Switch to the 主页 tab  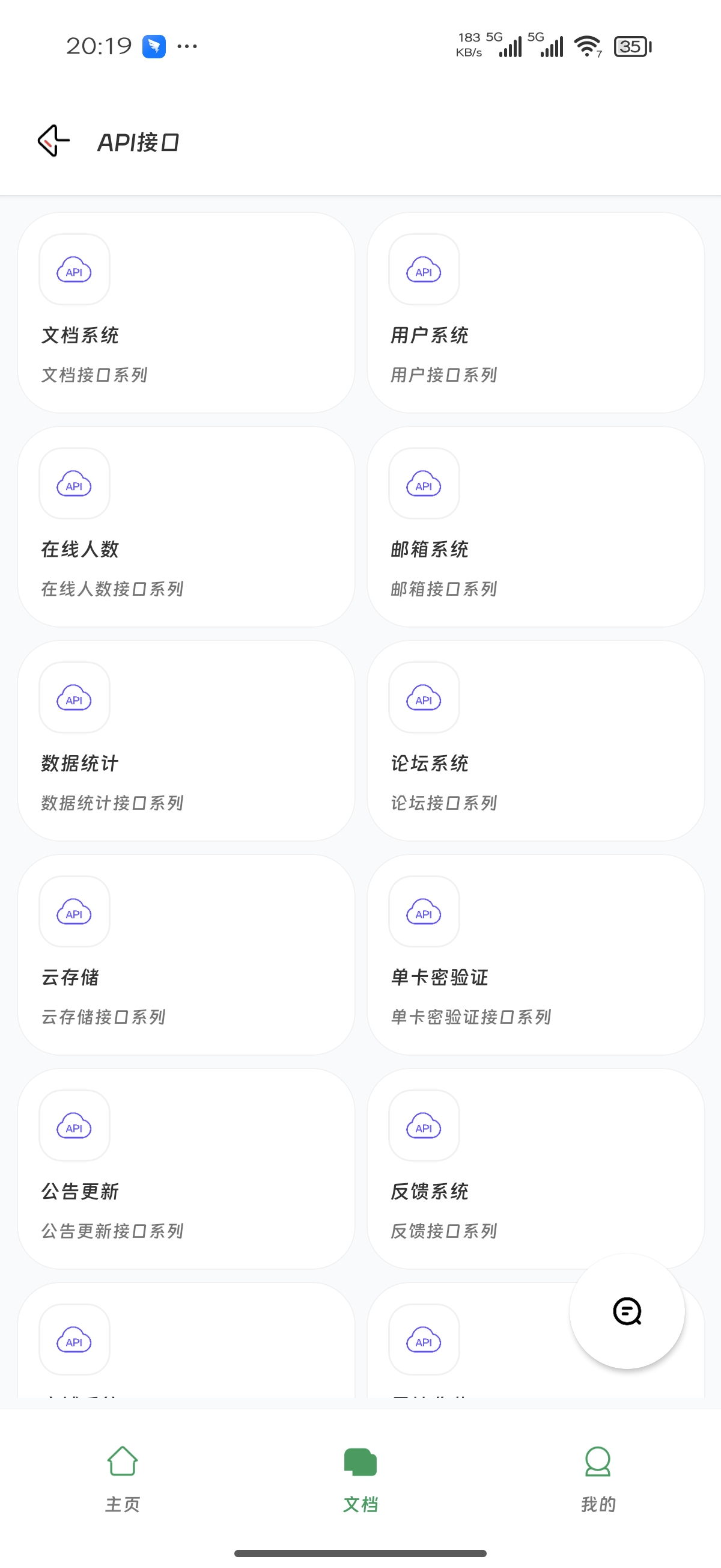[123, 1479]
